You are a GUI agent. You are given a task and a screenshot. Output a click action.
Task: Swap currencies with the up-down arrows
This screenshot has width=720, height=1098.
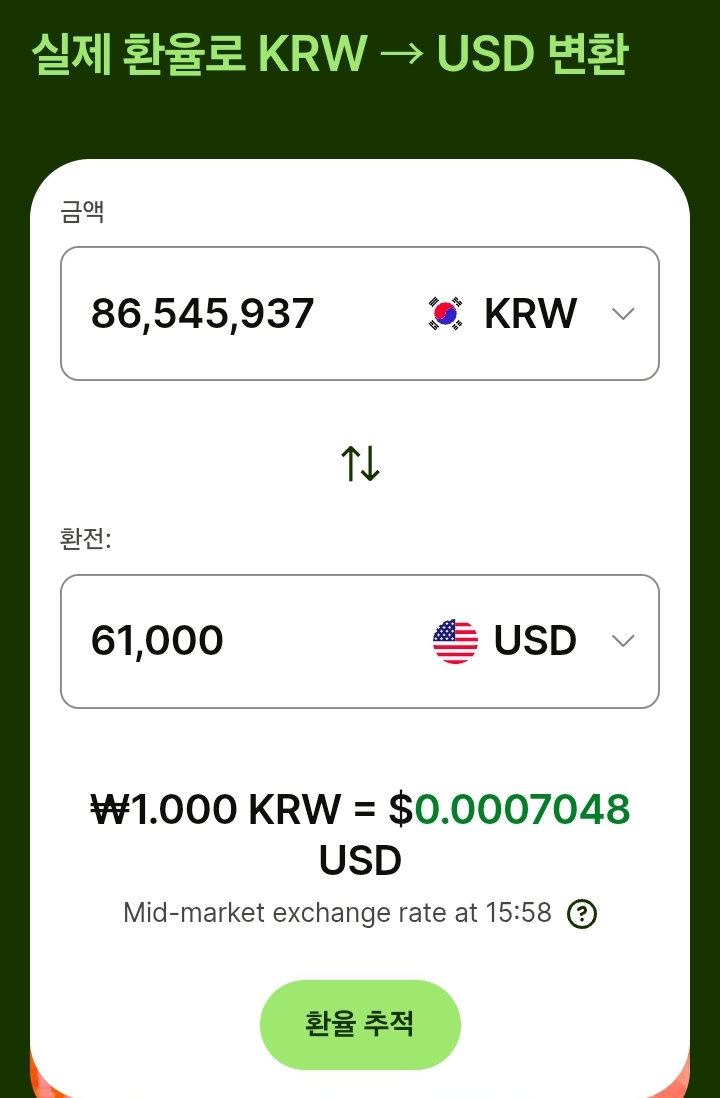click(x=360, y=463)
